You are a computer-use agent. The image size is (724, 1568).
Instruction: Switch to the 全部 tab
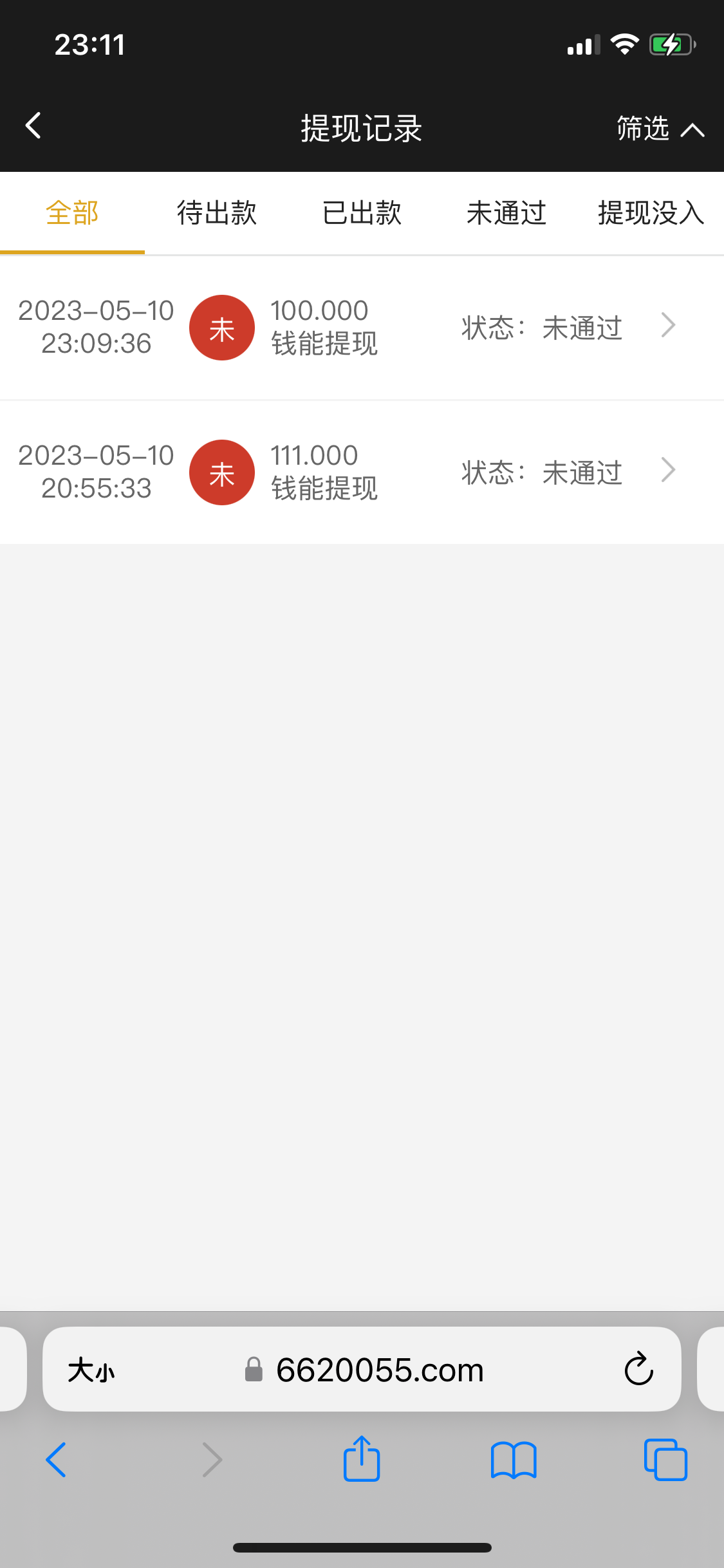[71, 212]
